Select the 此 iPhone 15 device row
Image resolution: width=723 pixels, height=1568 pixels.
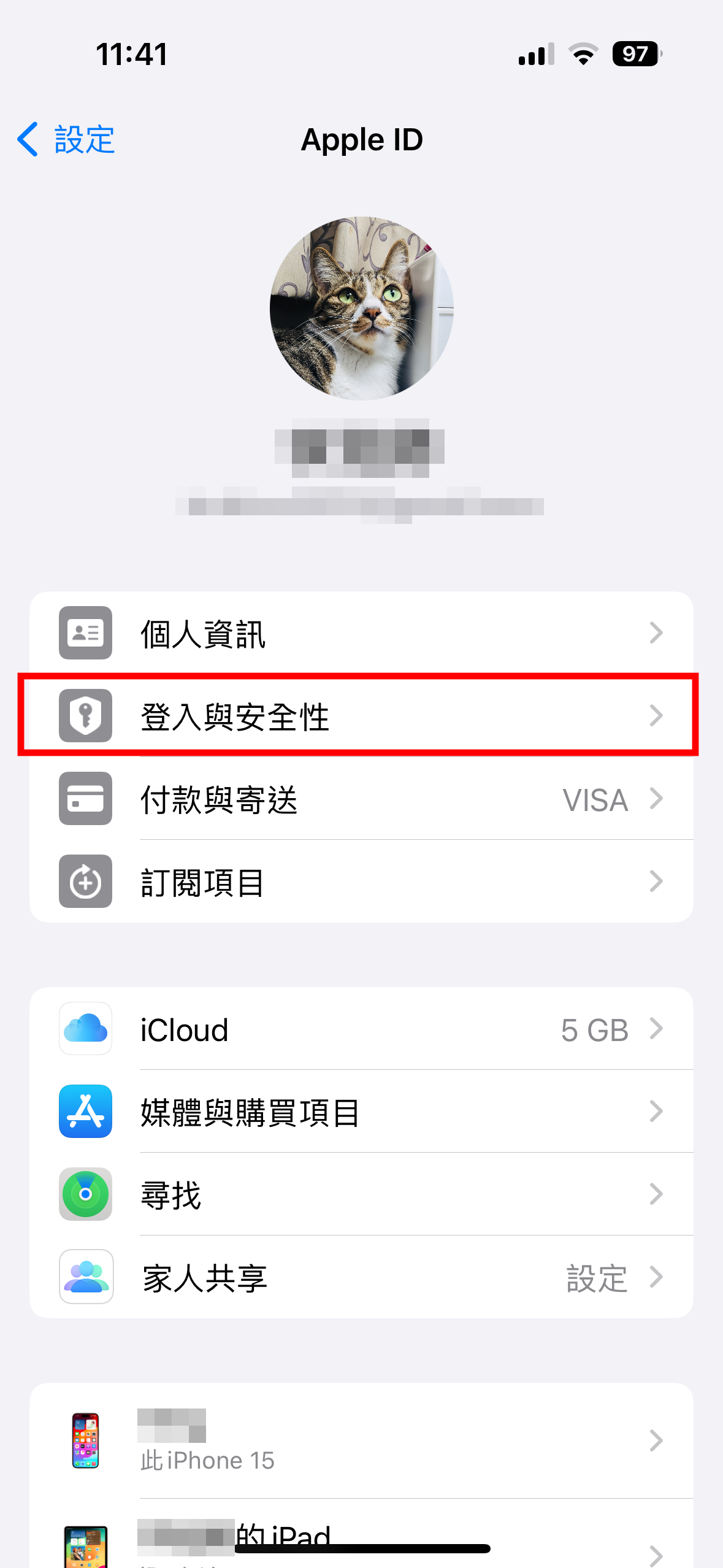pyautogui.click(x=361, y=1440)
